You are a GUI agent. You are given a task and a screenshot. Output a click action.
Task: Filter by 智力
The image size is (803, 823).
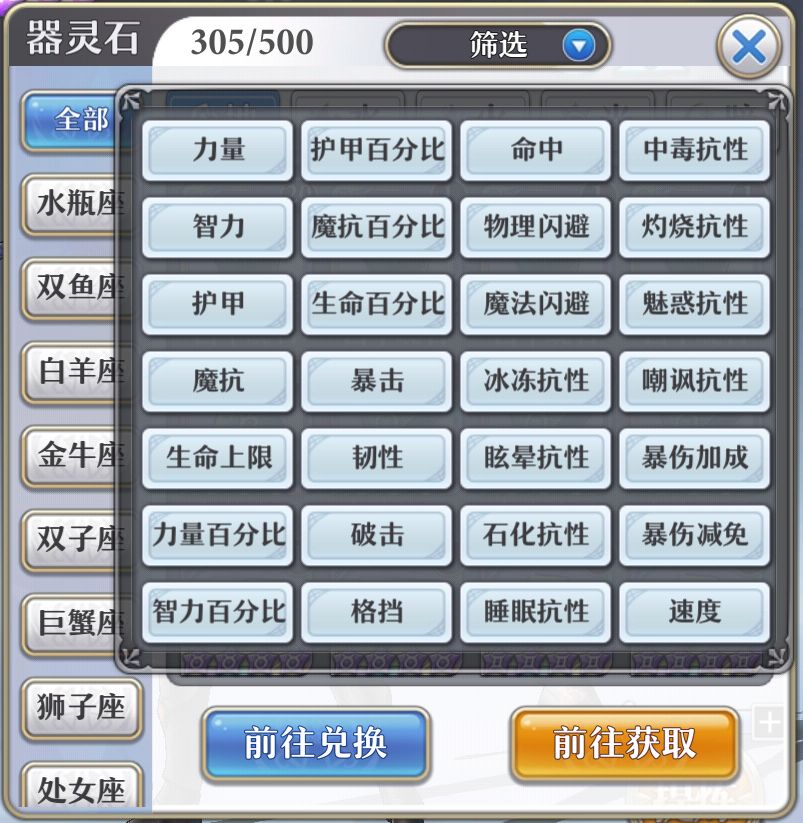tap(218, 227)
